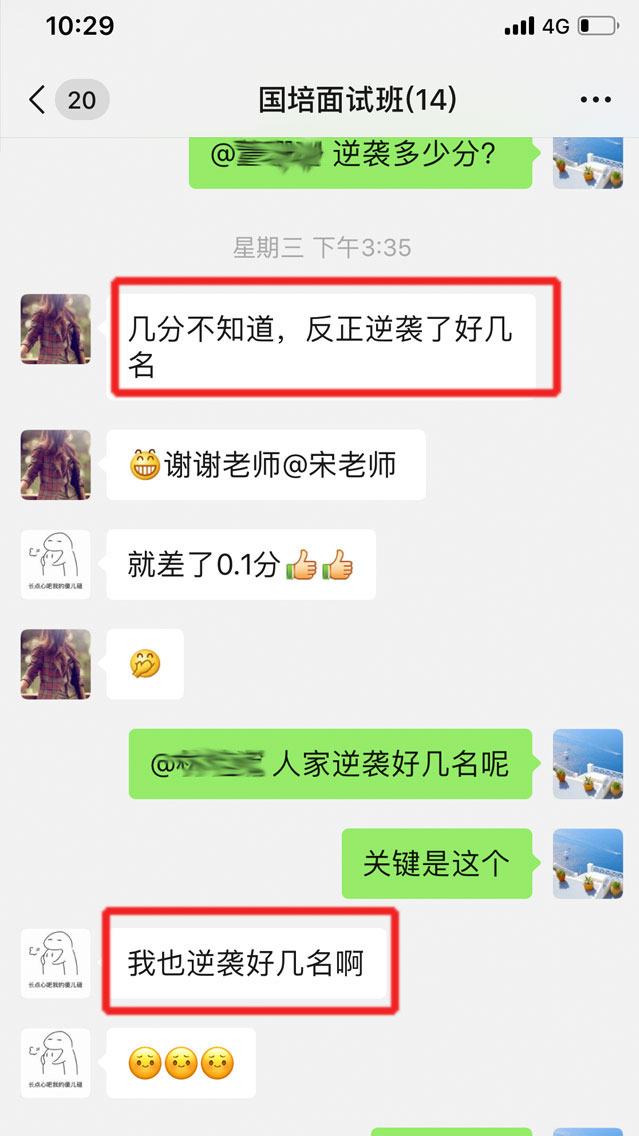The width and height of the screenshot is (639, 1136).
Task: Tap avatar next to "我也逆袭好几名啊" message
Action: (x=56, y=964)
